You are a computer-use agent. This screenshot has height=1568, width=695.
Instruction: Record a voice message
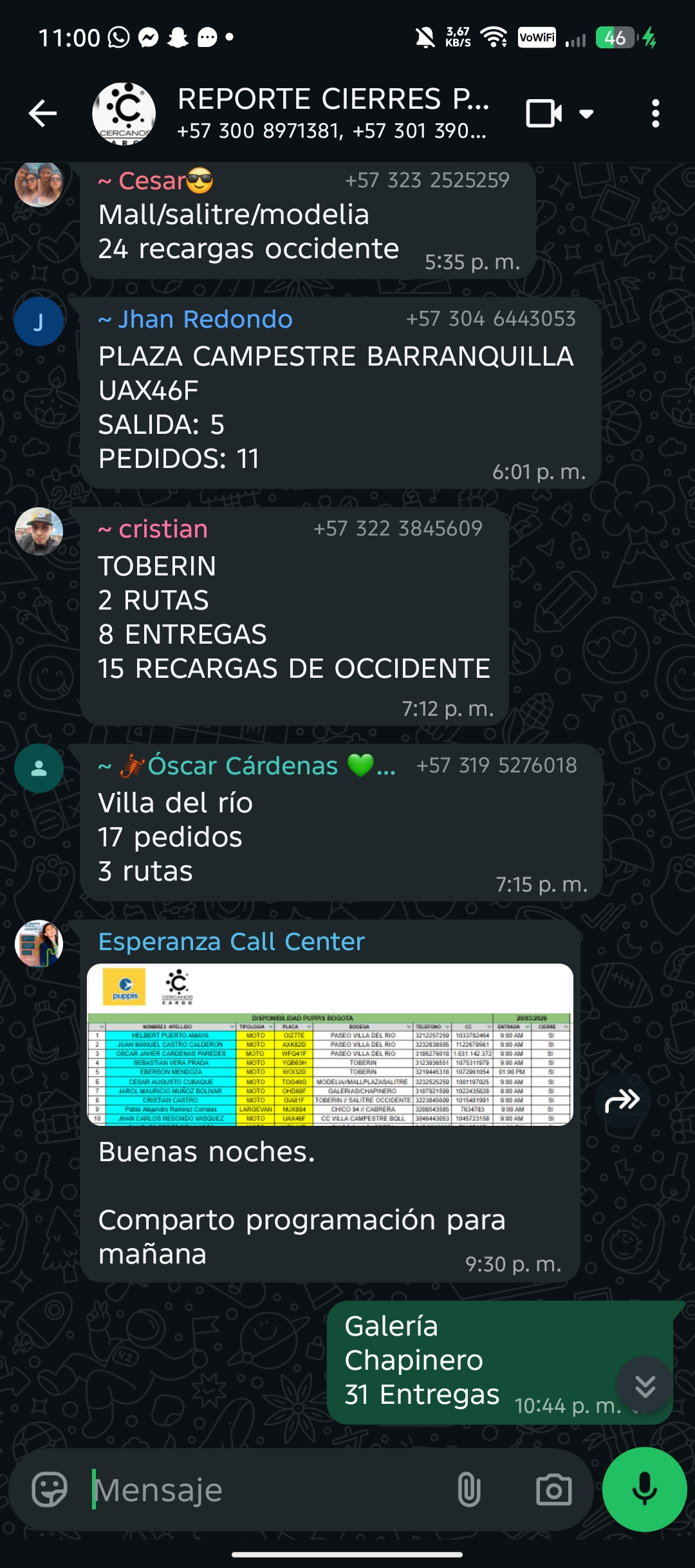pyautogui.click(x=644, y=1489)
